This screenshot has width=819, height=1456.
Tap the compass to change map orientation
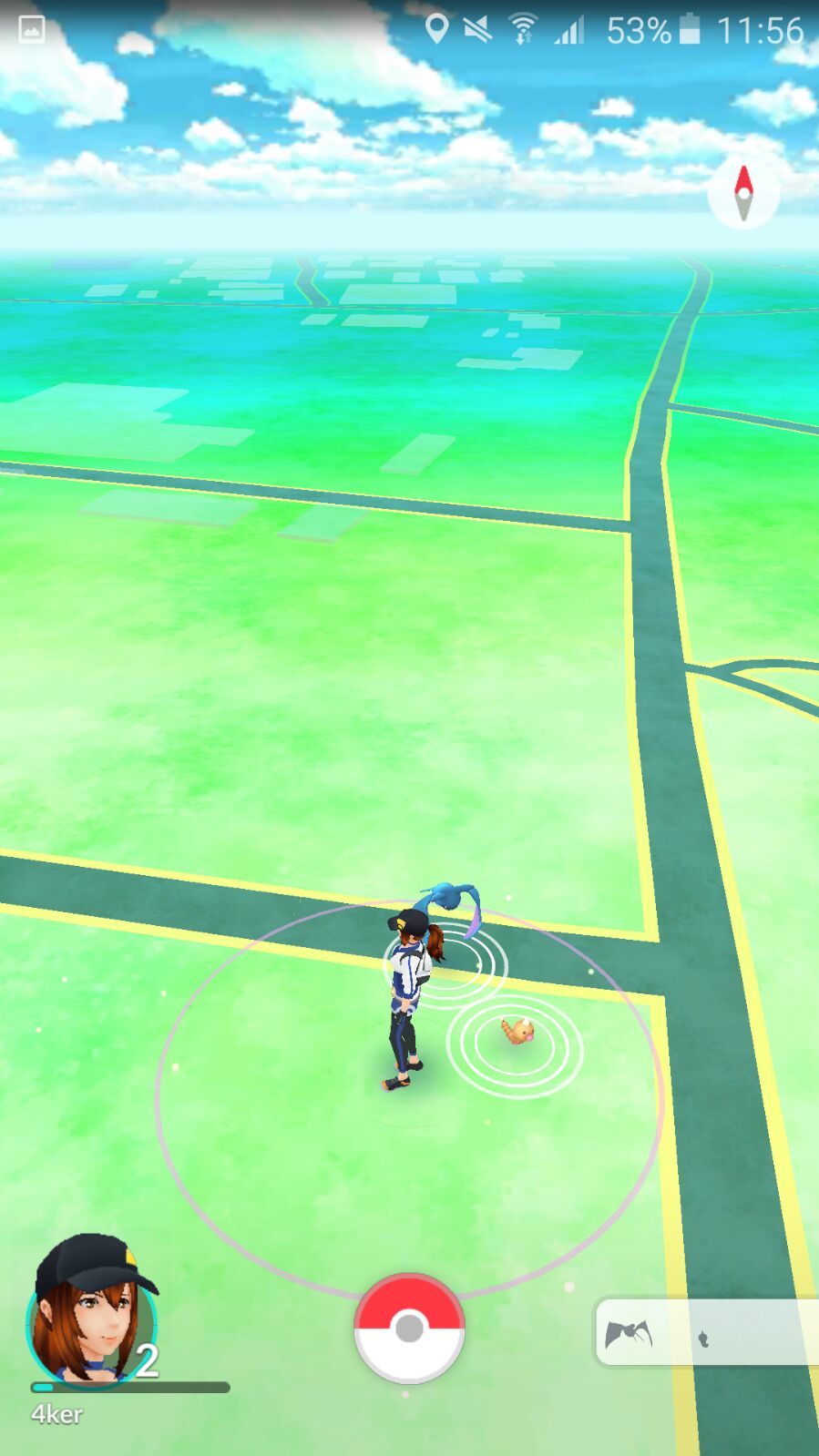pos(743,192)
